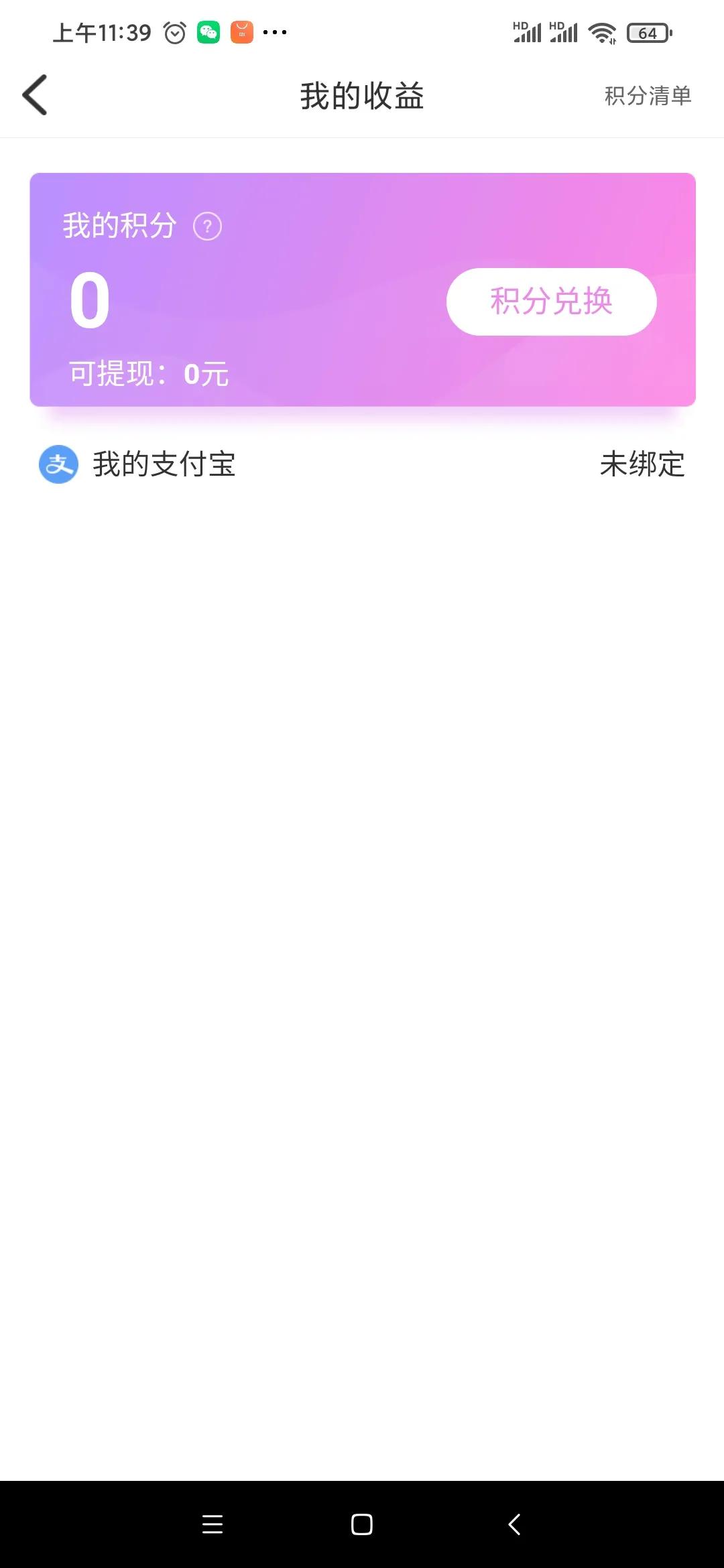Open recent apps from navigation bar
This screenshot has height=1568, width=724.
click(x=213, y=1524)
